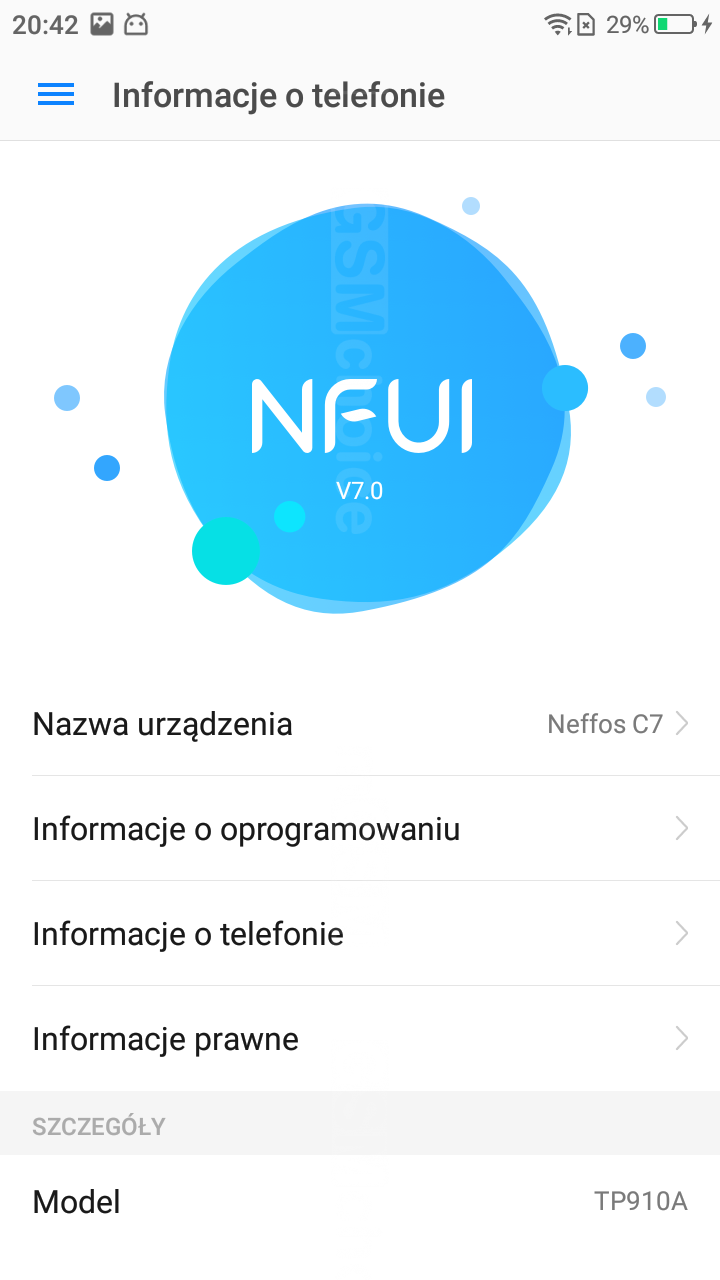The image size is (720, 1280).
Task: Open Informacje o oprogramowaniu
Action: (360, 829)
